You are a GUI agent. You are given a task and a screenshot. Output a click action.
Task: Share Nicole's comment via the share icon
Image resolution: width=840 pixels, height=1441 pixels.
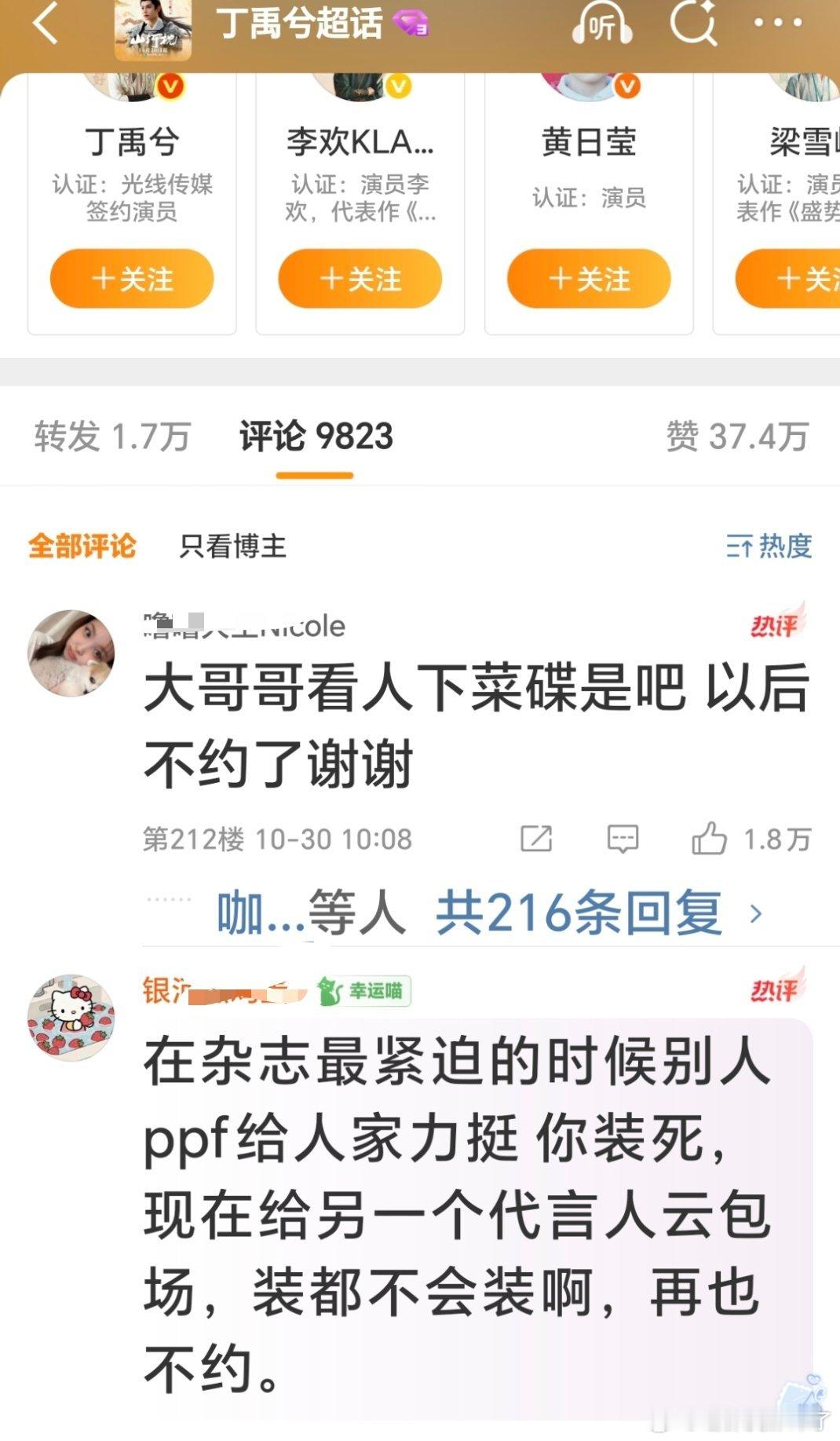[536, 839]
